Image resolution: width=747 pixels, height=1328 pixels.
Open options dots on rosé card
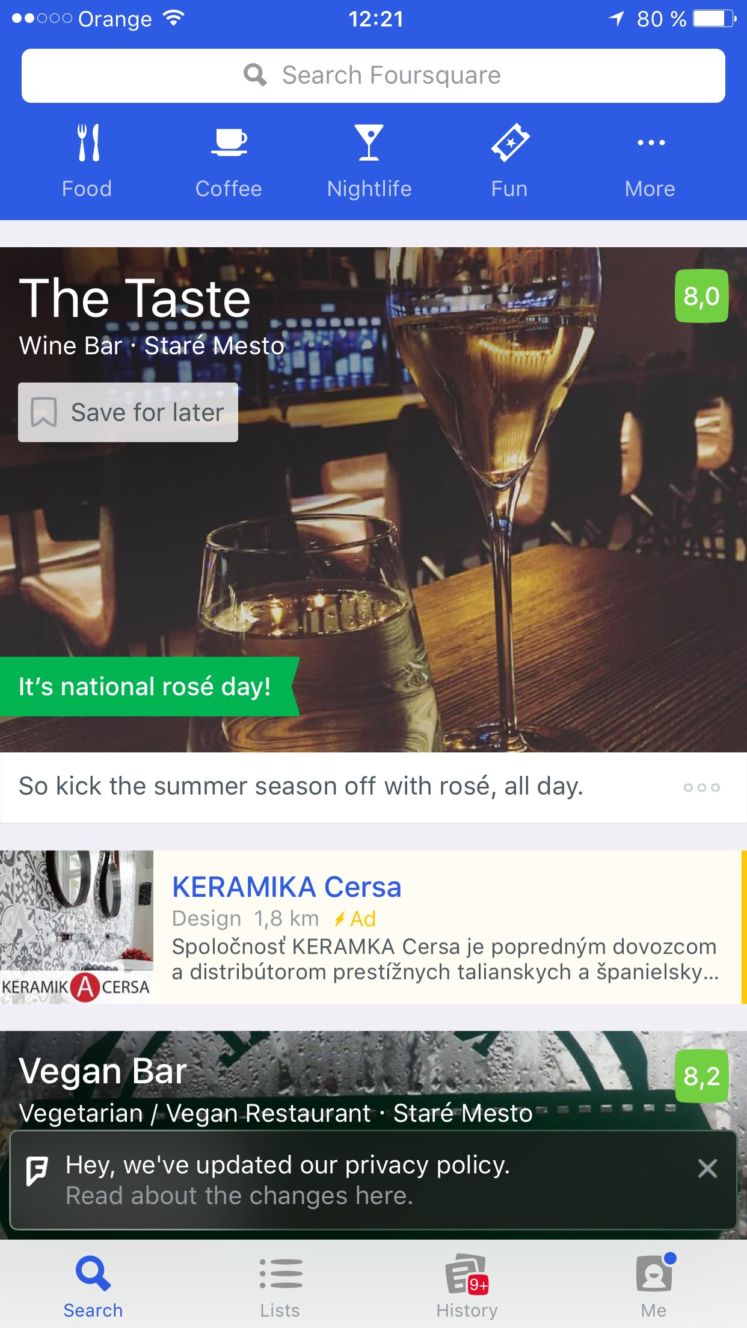tap(701, 787)
